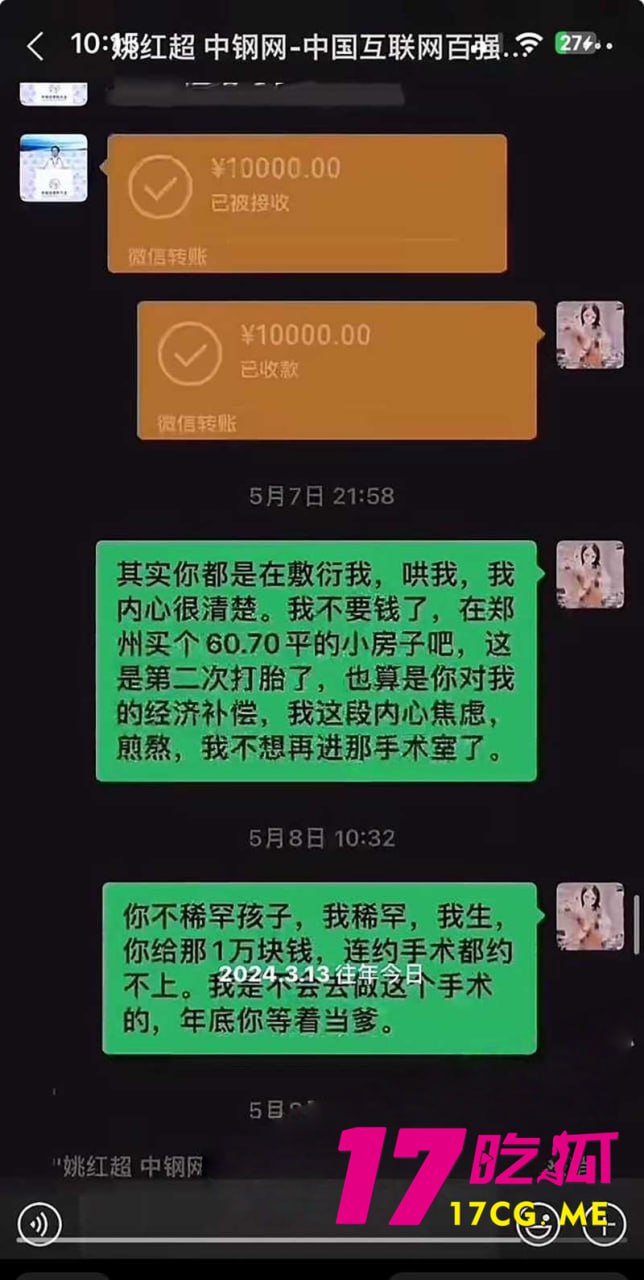Open the ¥10000.00 transfer marked 已收款
This screenshot has height=1280, width=644.
[336, 370]
